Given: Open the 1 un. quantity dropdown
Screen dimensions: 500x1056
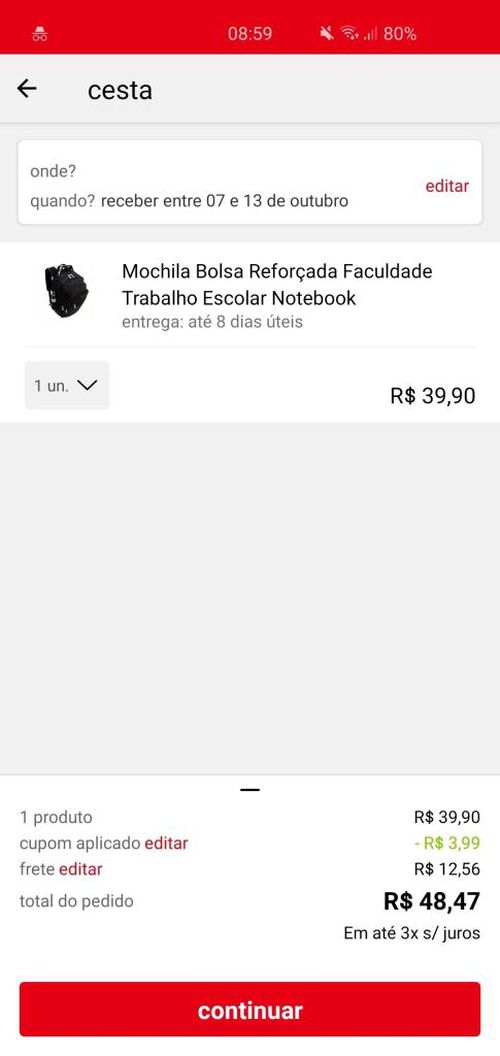Looking at the screenshot, I should click(x=67, y=385).
